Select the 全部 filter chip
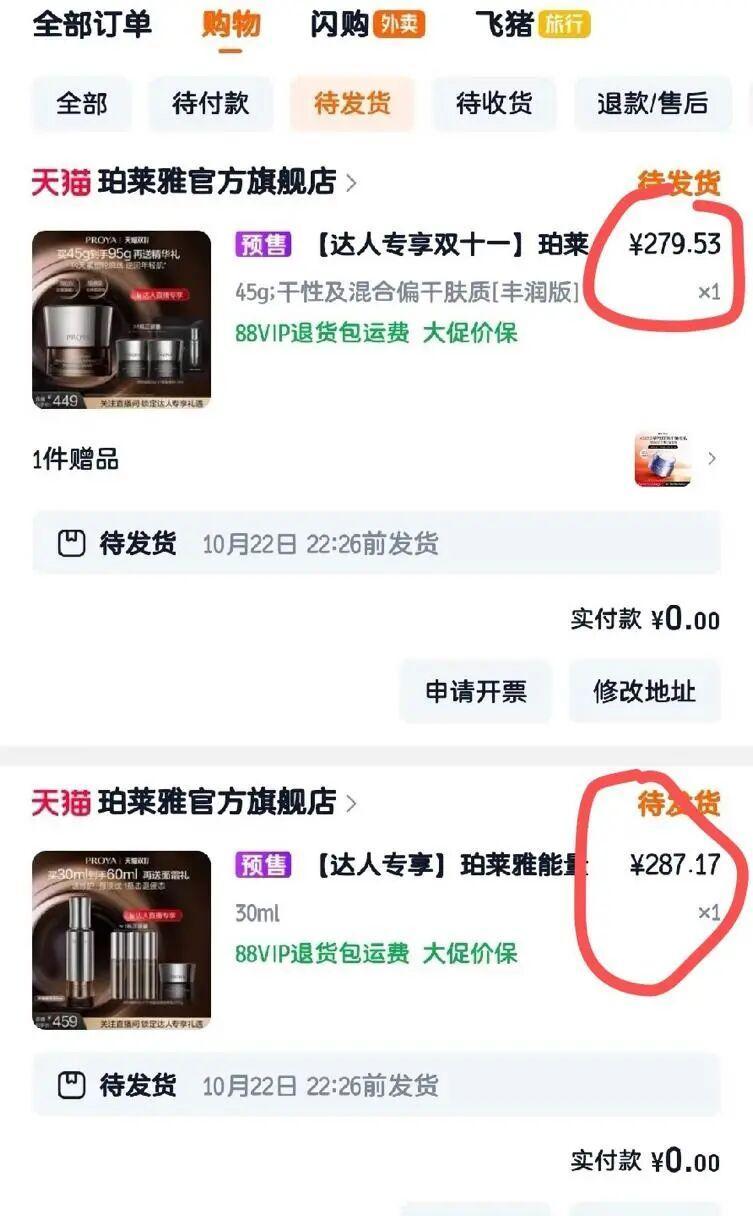The width and height of the screenshot is (753, 1216). 81,103
